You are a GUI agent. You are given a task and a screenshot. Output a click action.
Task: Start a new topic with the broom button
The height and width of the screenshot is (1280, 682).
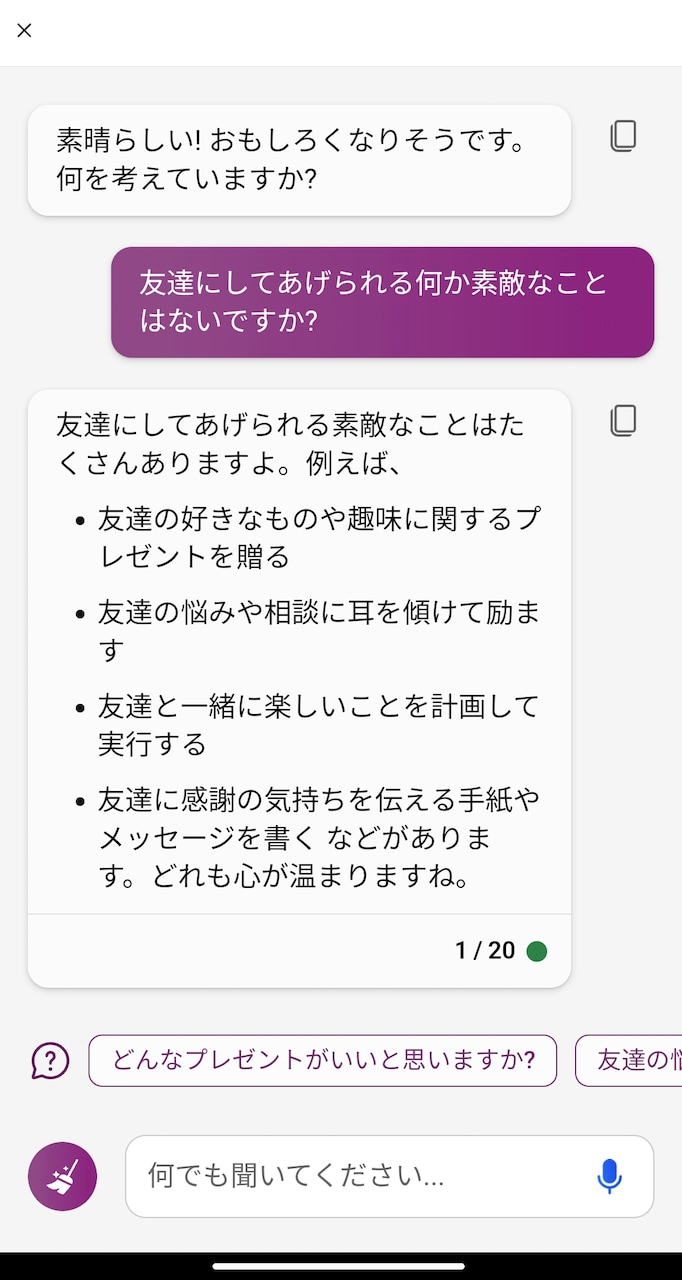tap(62, 1176)
